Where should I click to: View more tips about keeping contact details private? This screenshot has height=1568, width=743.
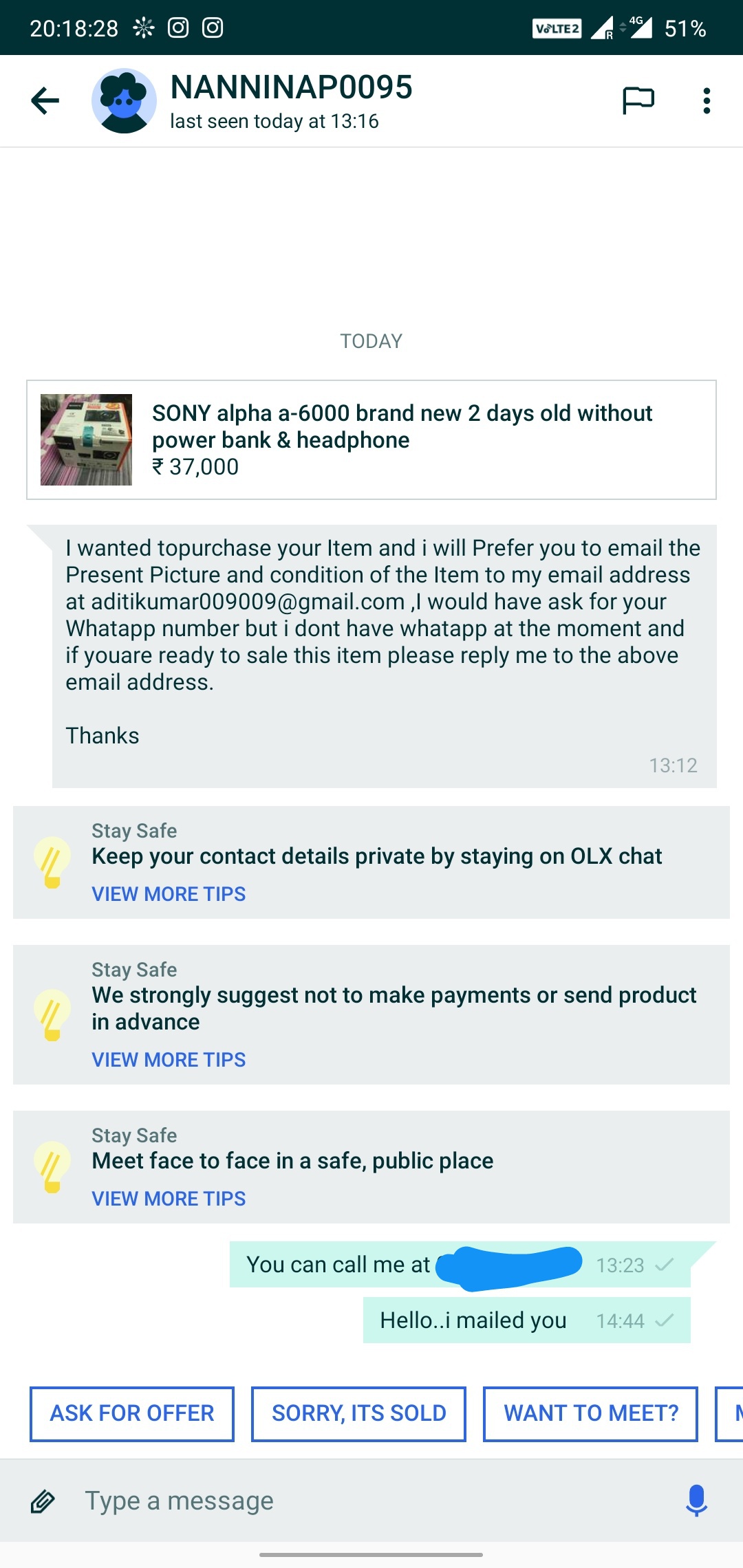169,894
